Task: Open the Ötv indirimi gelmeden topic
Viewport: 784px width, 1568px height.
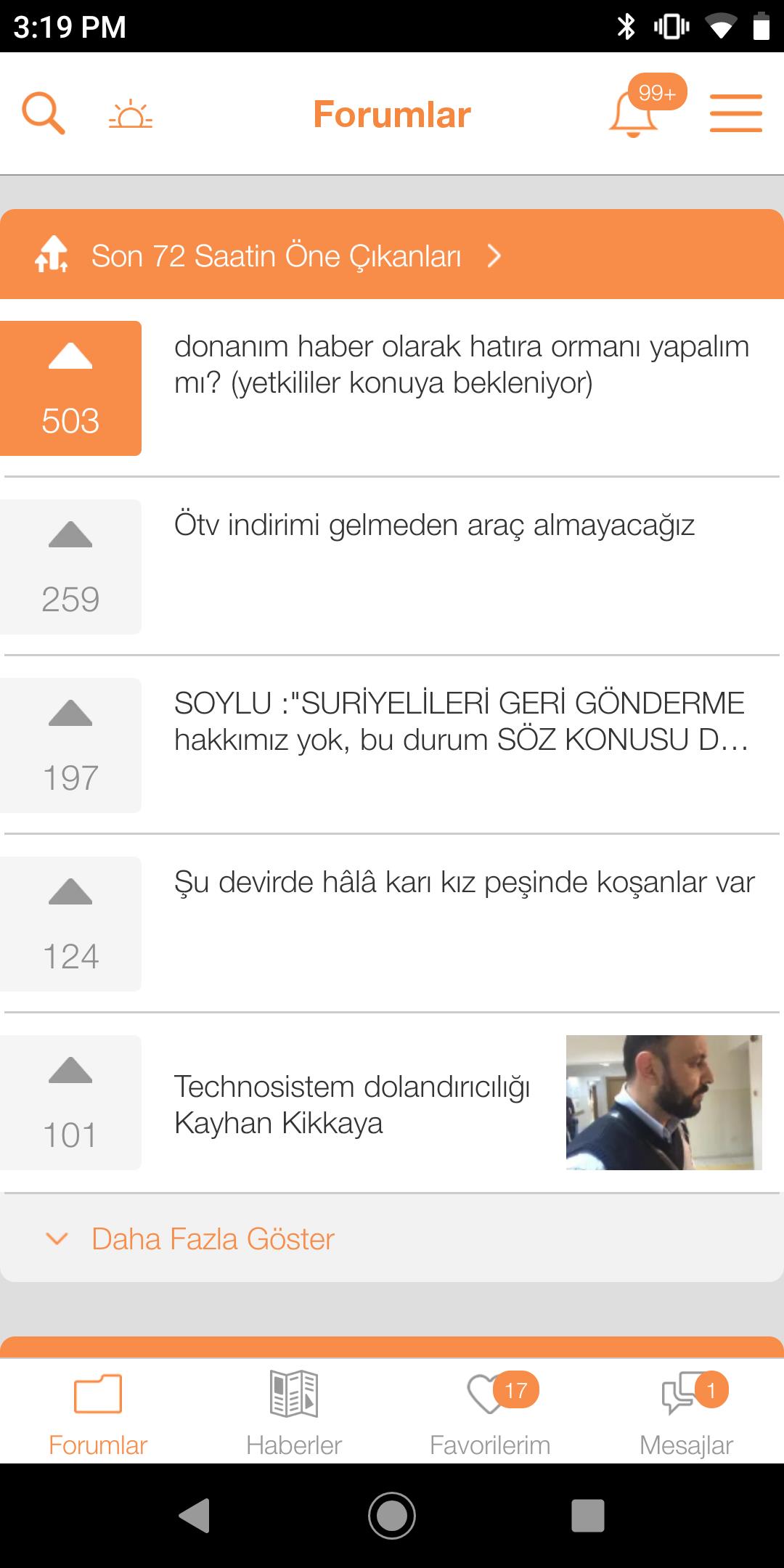Action: (x=434, y=525)
